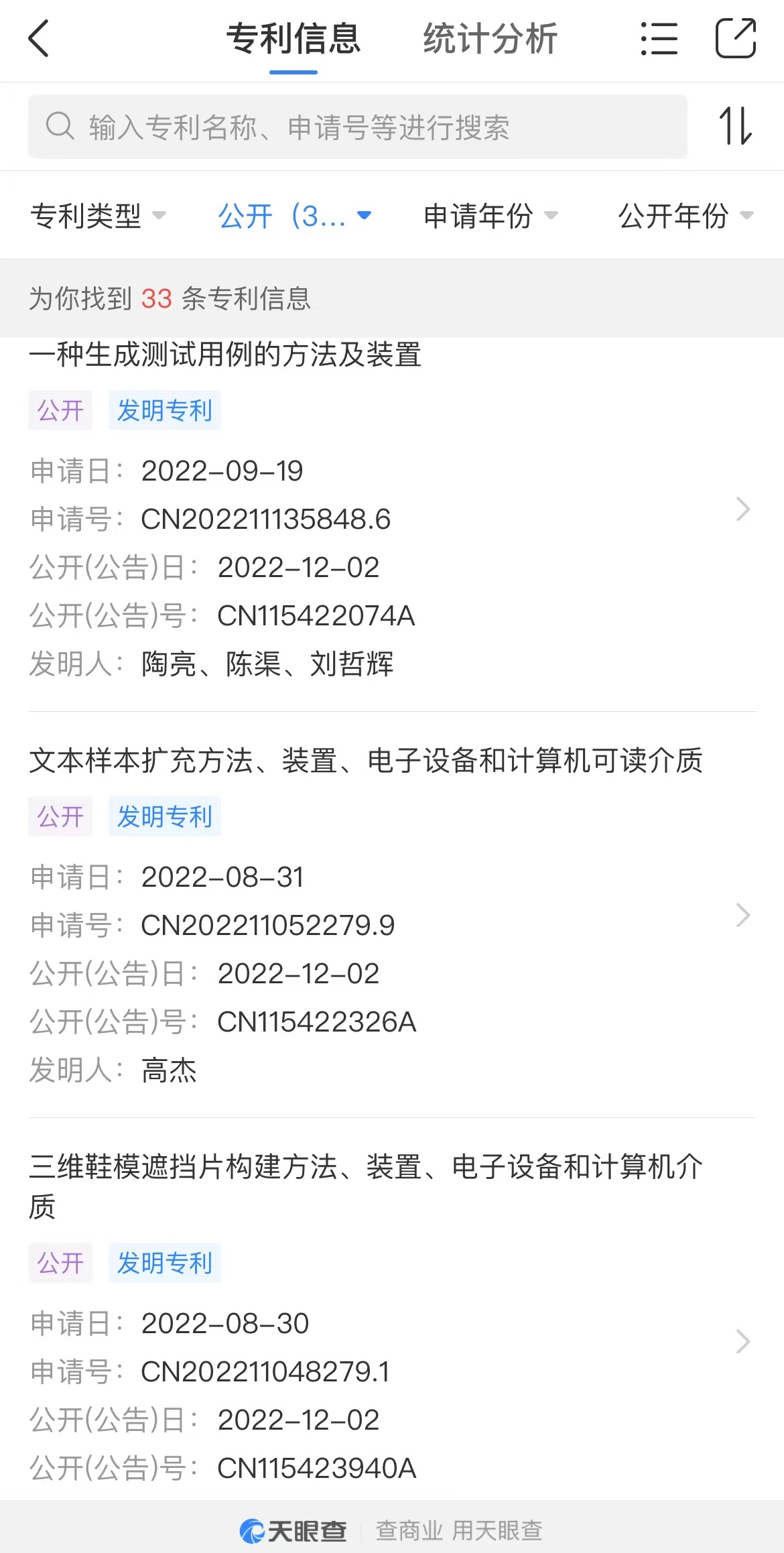784x1553 pixels.
Task: Expand the 专利类型 filter dropdown
Action: coord(98,216)
